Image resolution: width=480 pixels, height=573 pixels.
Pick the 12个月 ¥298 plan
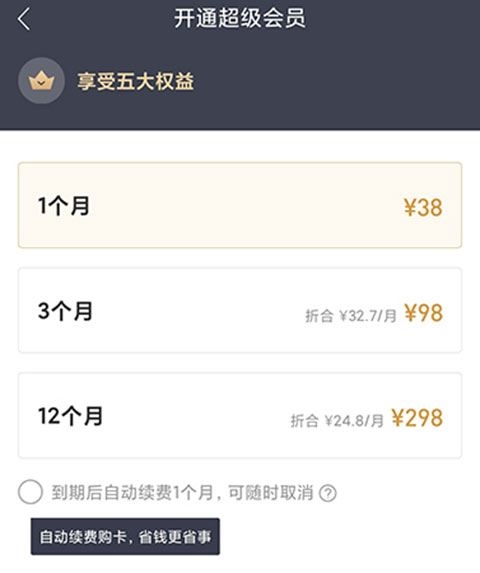point(240,415)
